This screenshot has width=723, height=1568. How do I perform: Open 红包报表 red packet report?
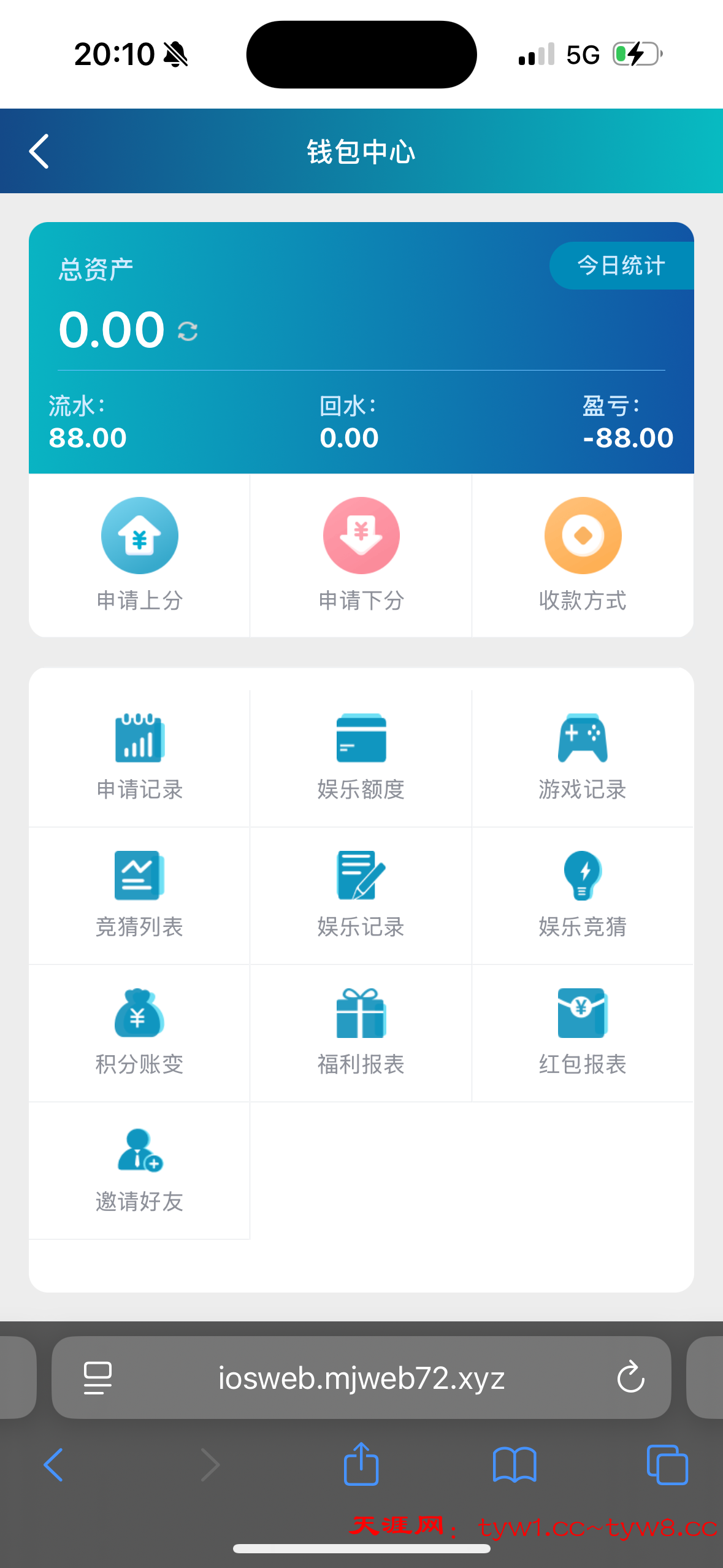[x=583, y=1032]
